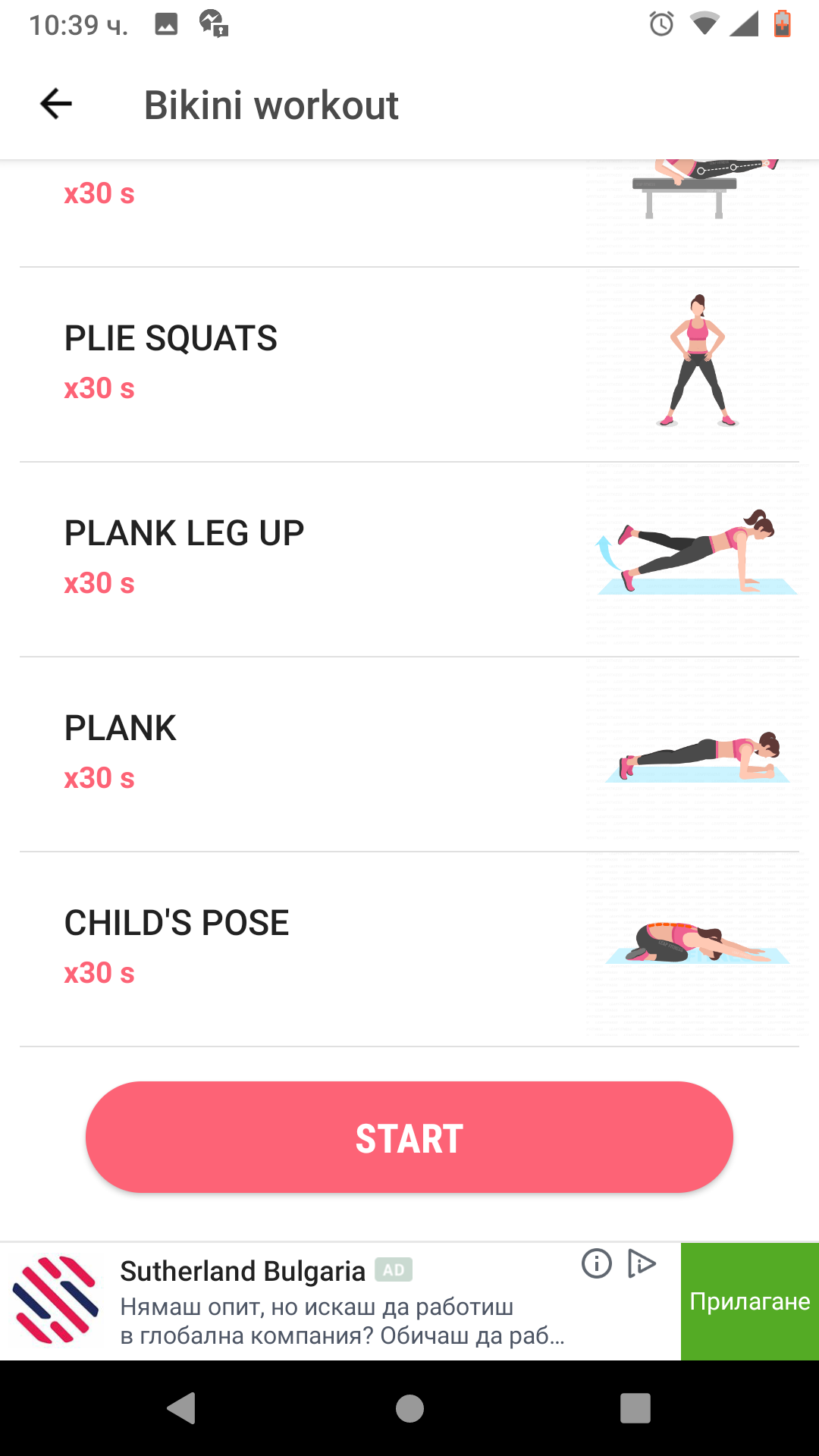819x1456 pixels.
Task: Open the Plank Leg Up exercise
Action: click(409, 559)
